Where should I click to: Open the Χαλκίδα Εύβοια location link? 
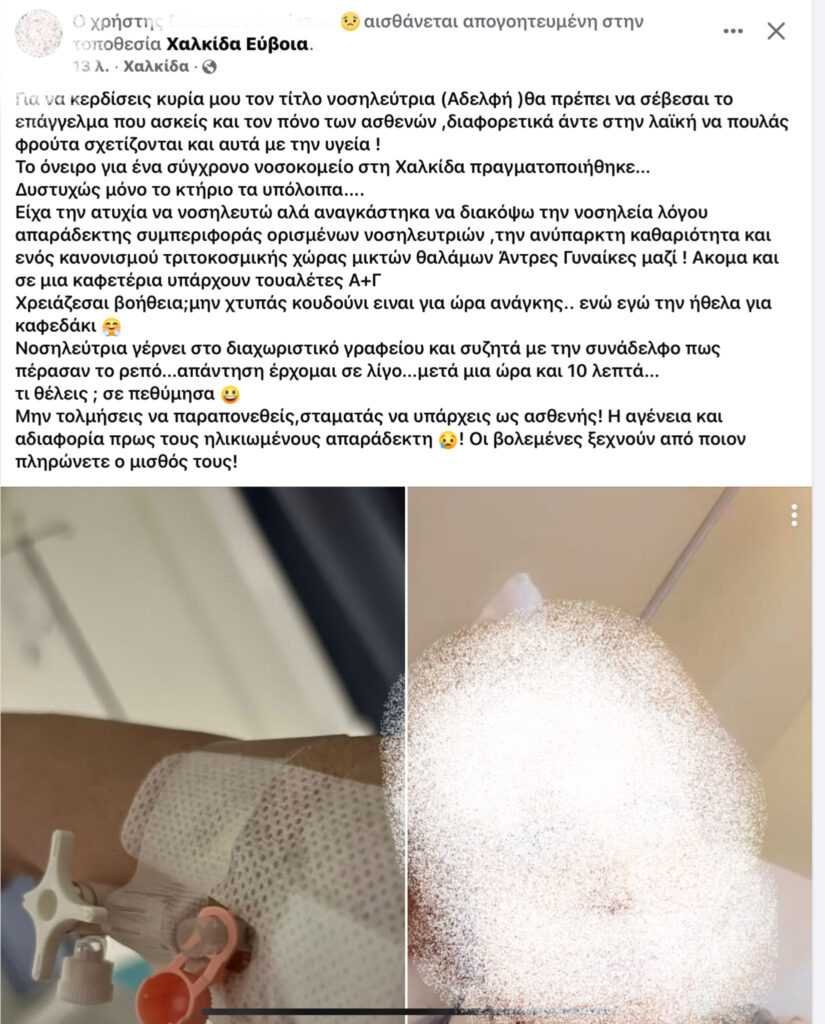236,45
